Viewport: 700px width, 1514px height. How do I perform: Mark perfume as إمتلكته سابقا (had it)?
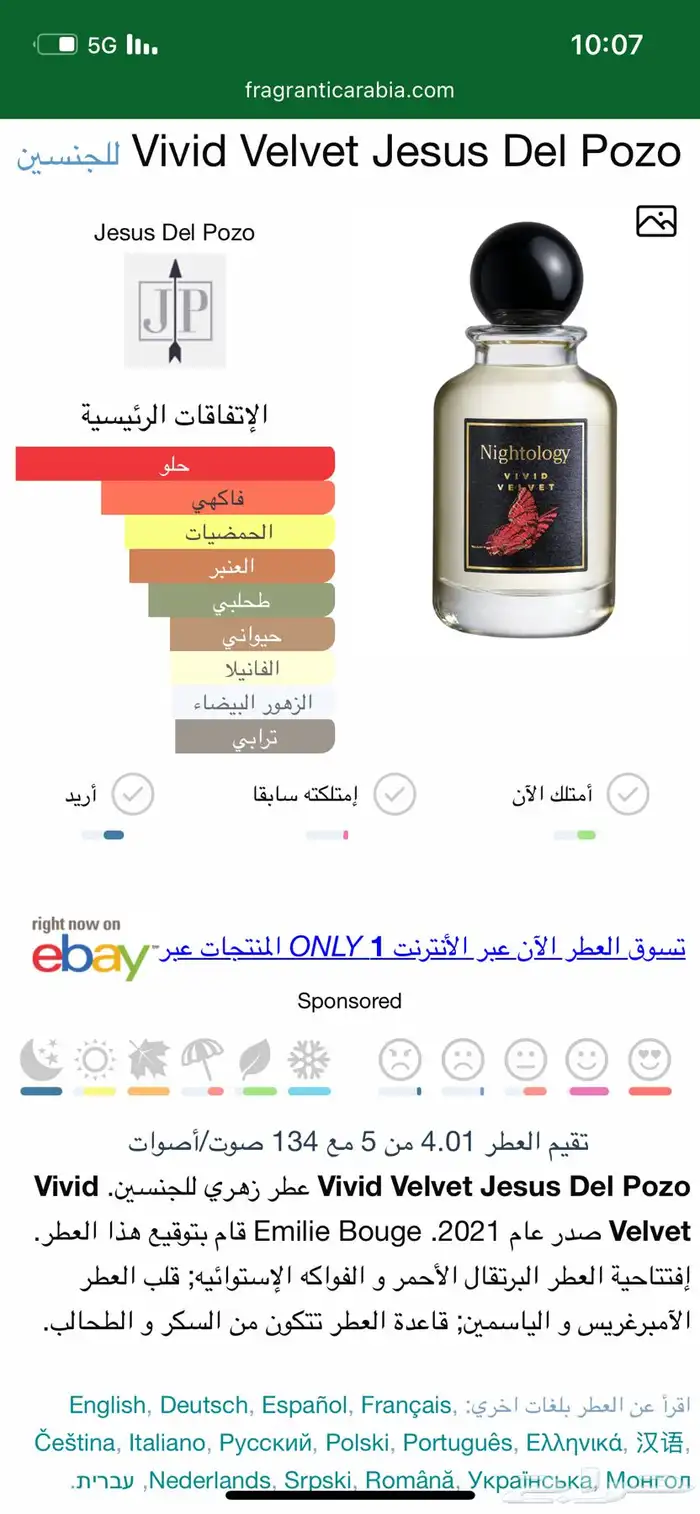(x=395, y=795)
